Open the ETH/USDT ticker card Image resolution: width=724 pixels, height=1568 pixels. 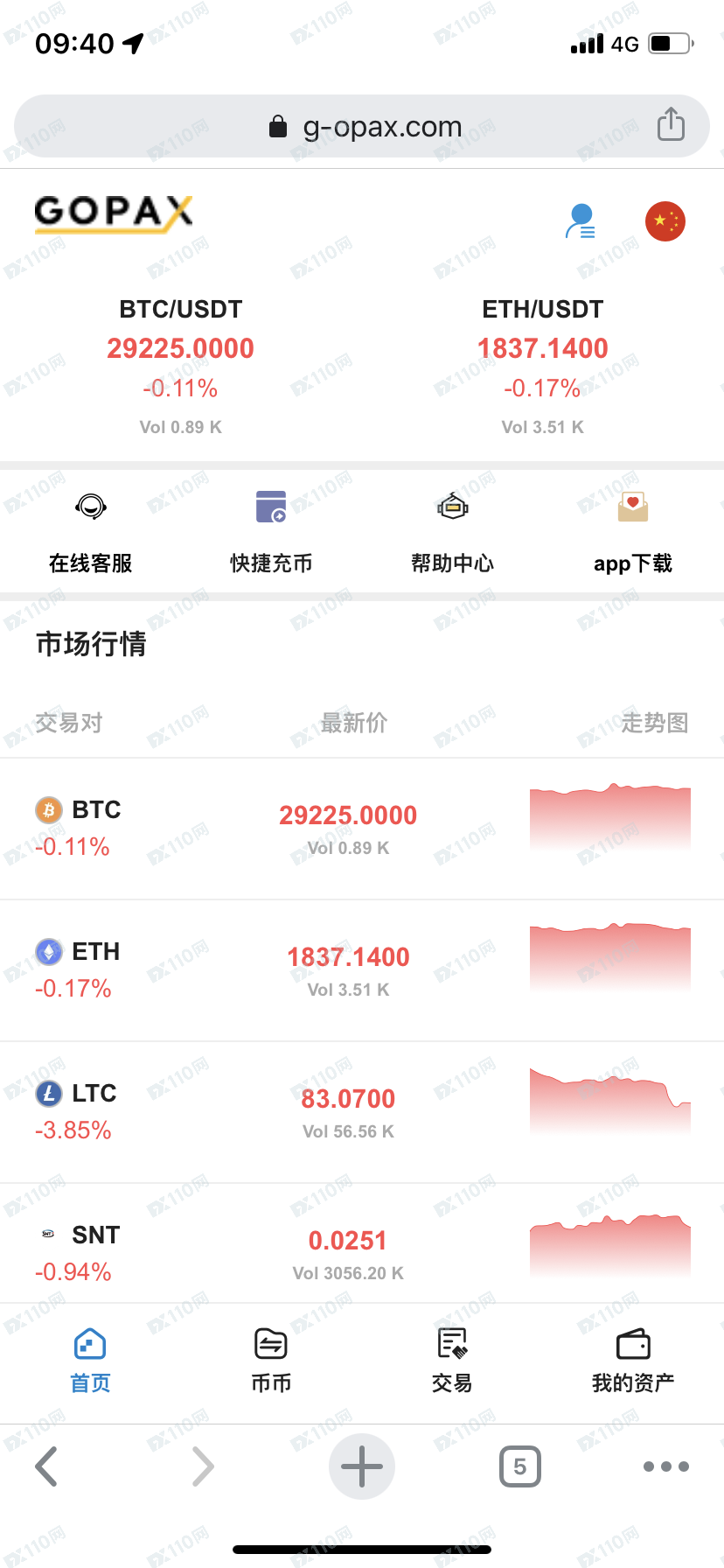pos(543,366)
